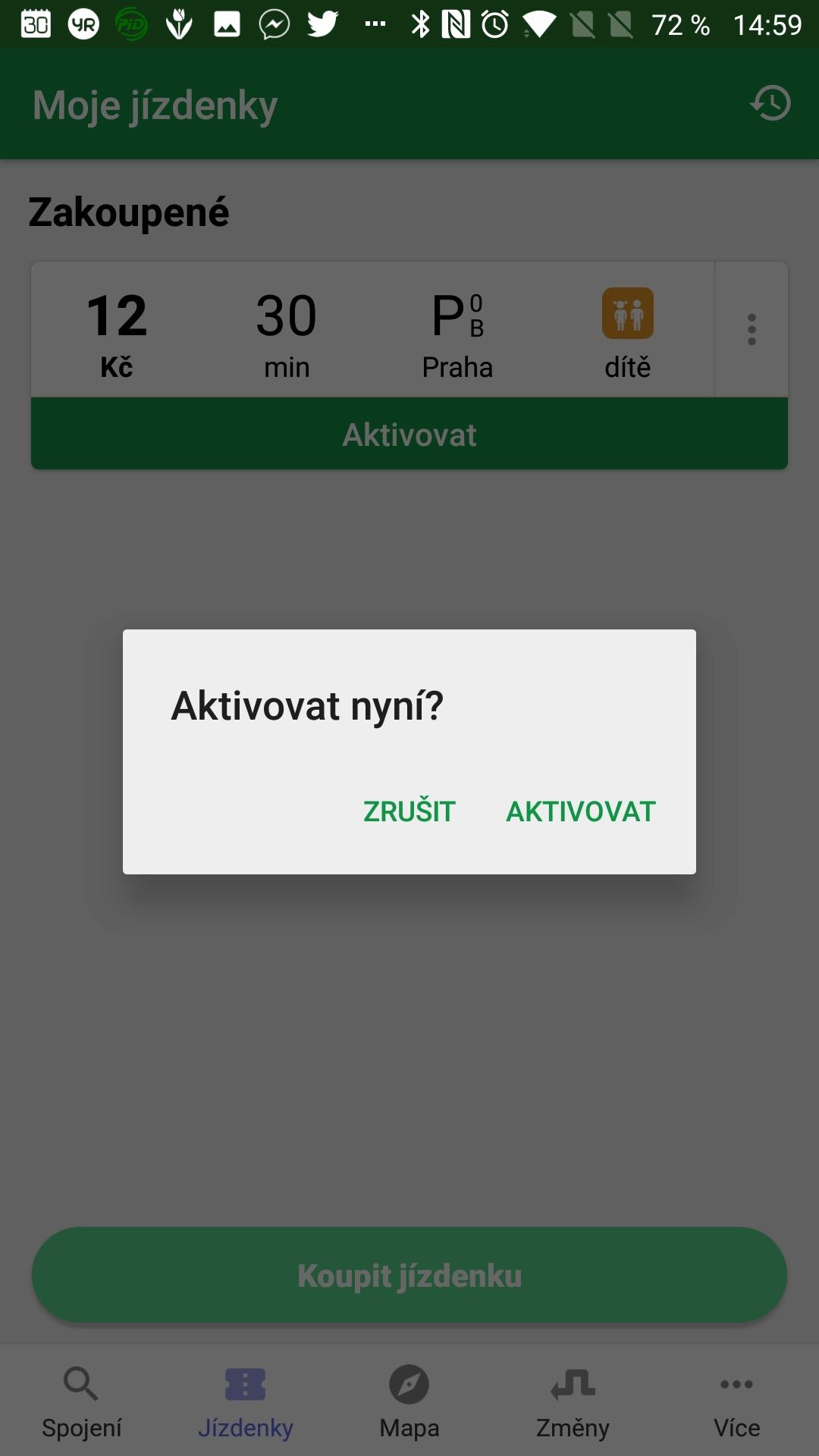Confirm with AKTIVOVAT in the dialog
This screenshot has width=819, height=1456.
click(x=580, y=811)
